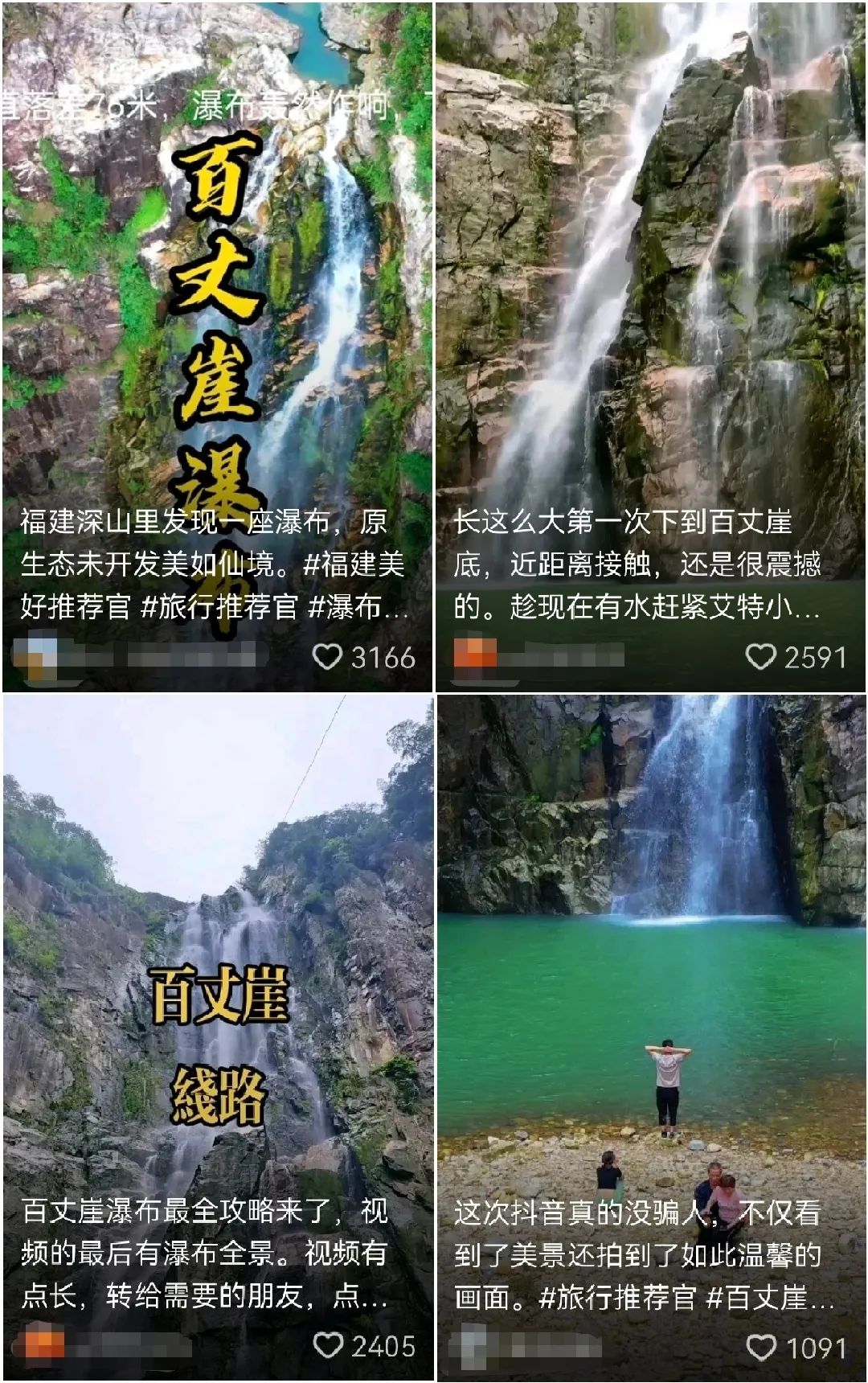Open author profile of 百丈崖瀑布最全攻略 video
This screenshot has width=868, height=1383.
point(44,1345)
